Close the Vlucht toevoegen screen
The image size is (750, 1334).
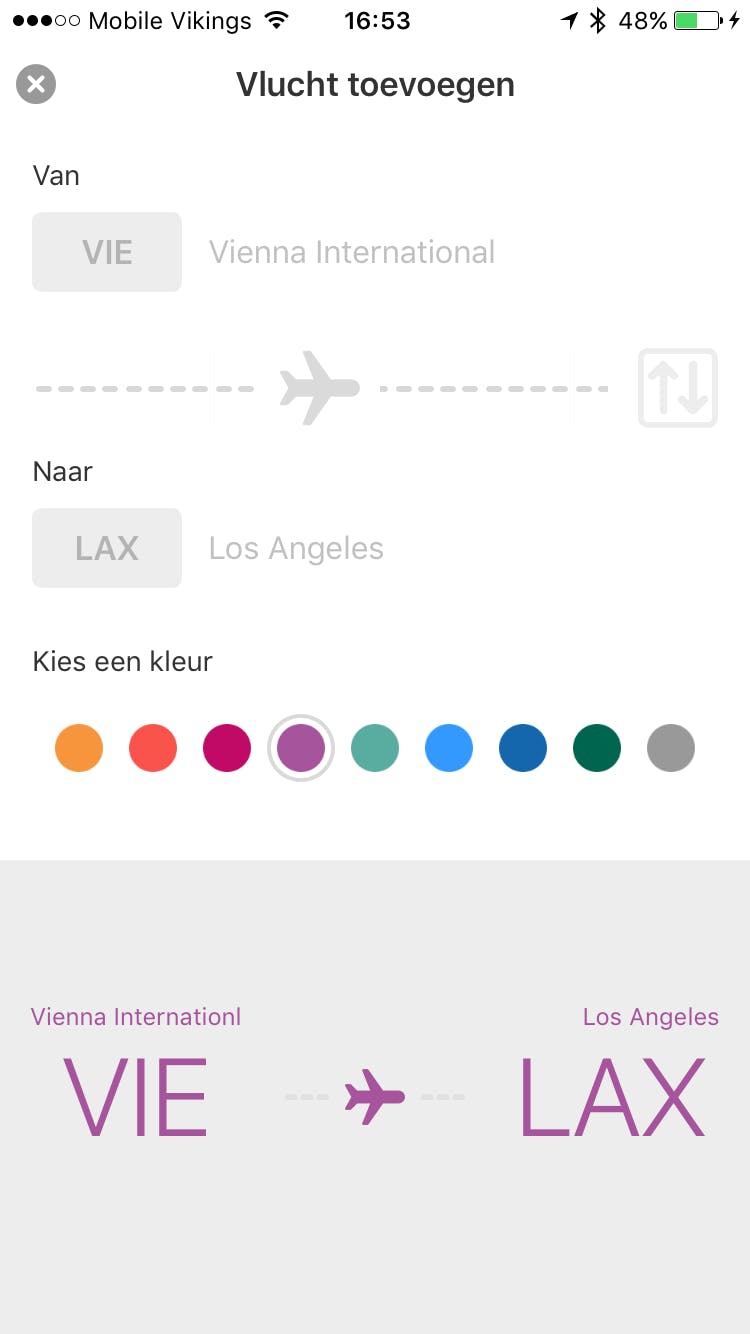point(36,85)
